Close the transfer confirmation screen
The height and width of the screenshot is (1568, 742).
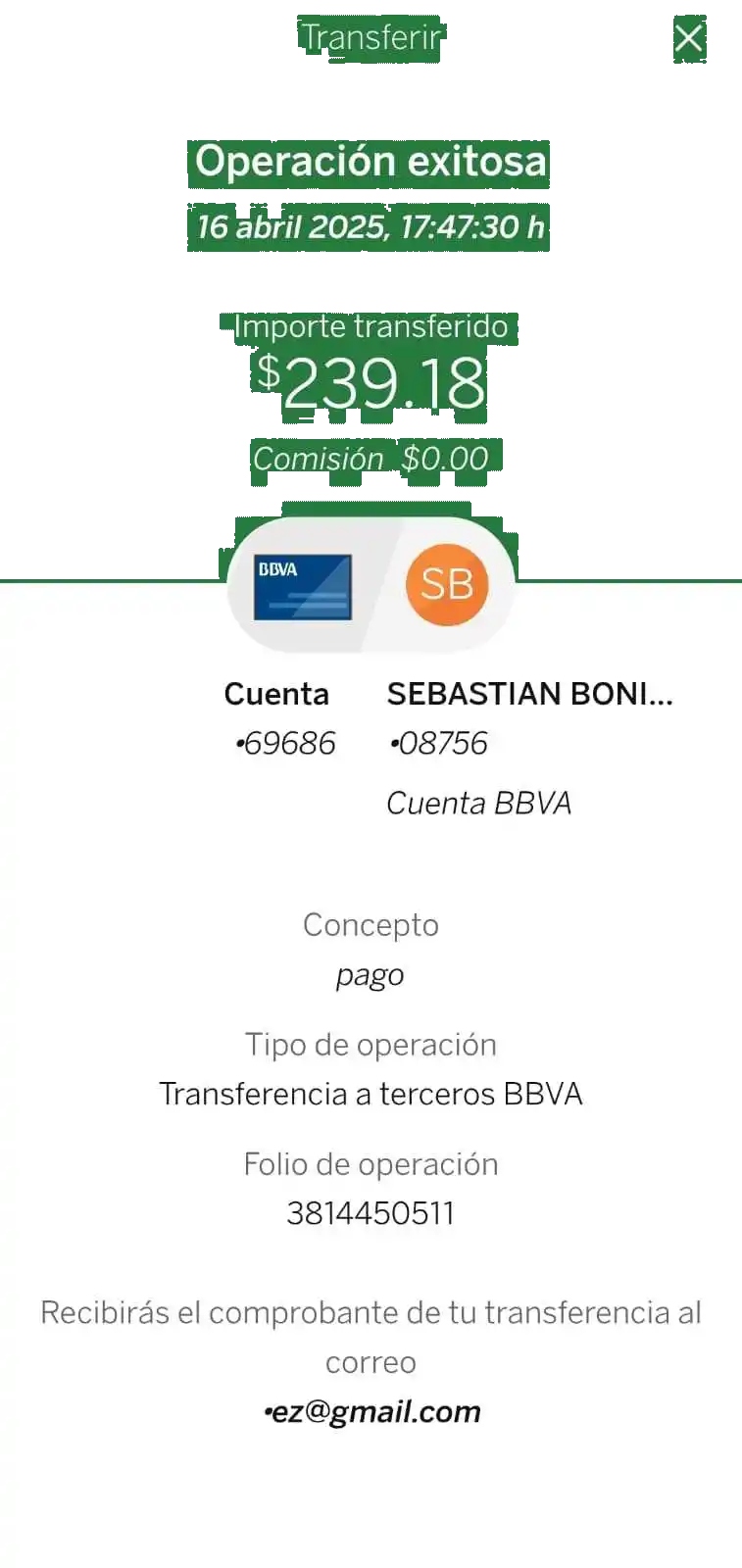pyautogui.click(x=688, y=38)
